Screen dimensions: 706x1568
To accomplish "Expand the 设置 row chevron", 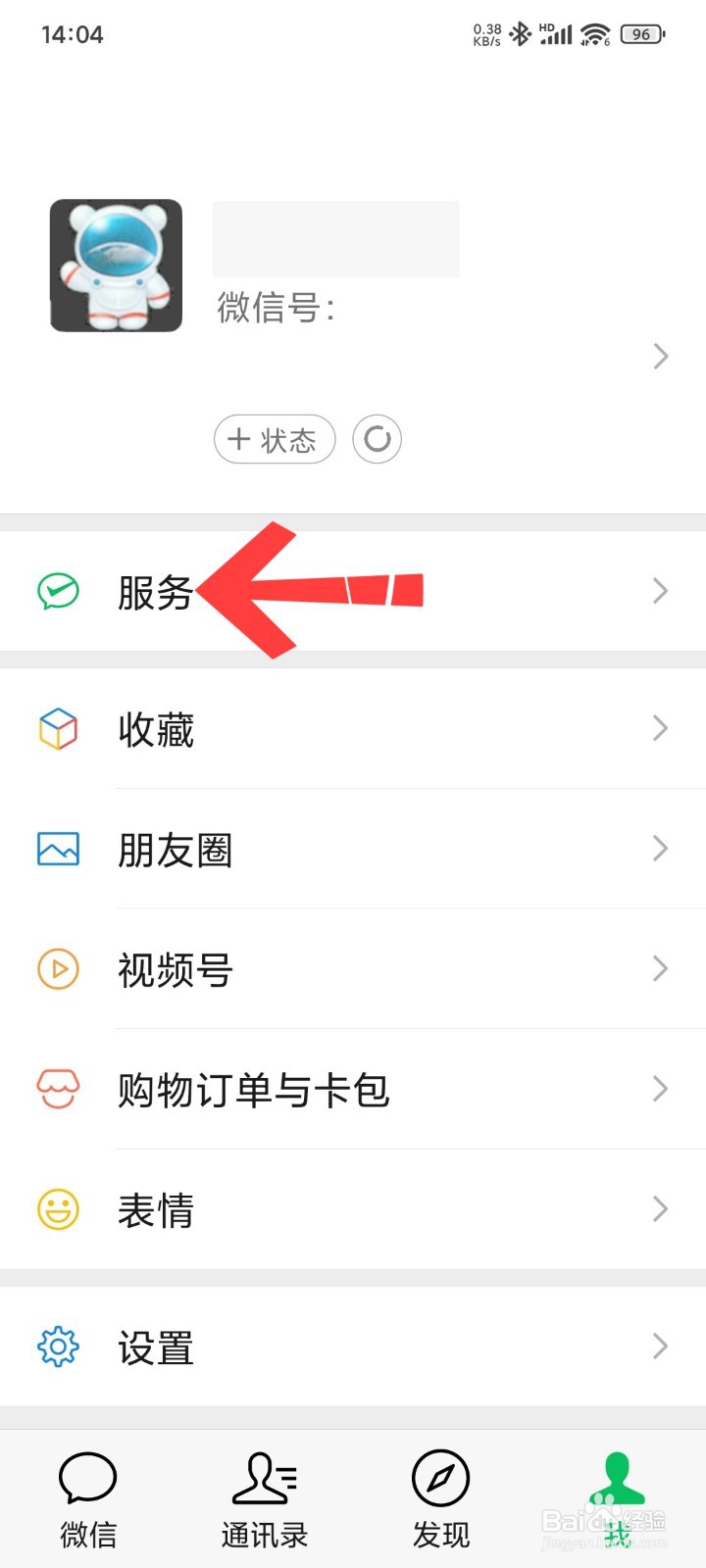I will [x=659, y=1347].
